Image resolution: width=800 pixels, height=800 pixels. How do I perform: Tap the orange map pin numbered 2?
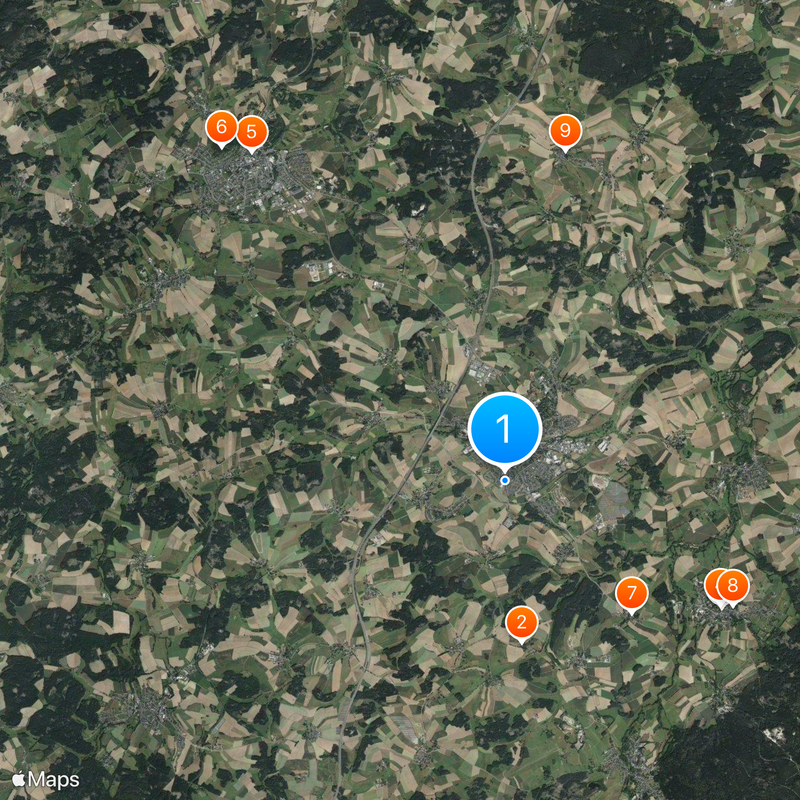coord(521,622)
